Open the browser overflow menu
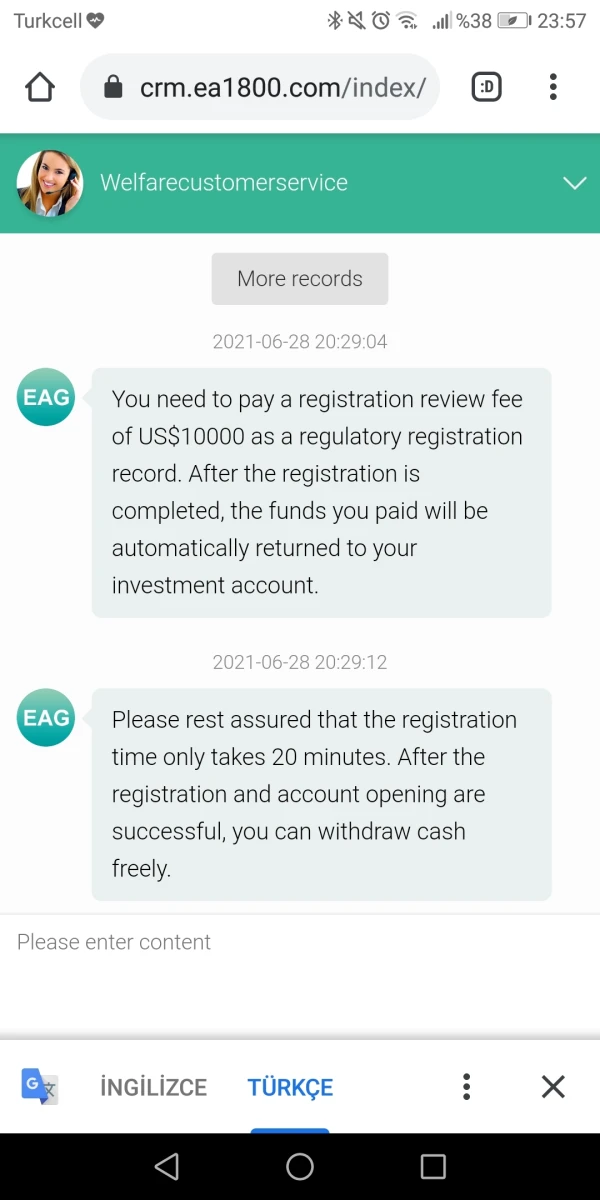The height and width of the screenshot is (1200, 600). [553, 88]
